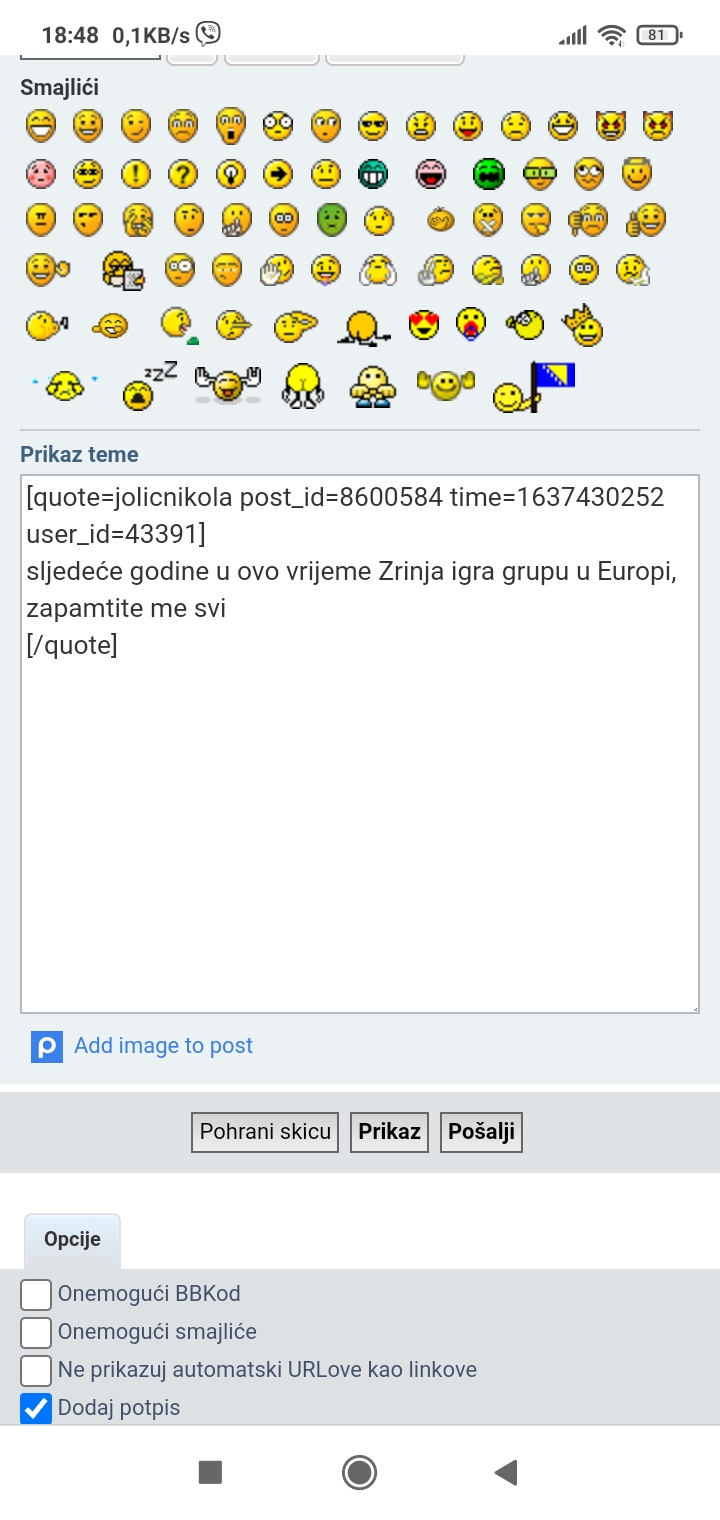Submit the post with Pošalji
The width and height of the screenshot is (720, 1520).
[x=481, y=1132]
